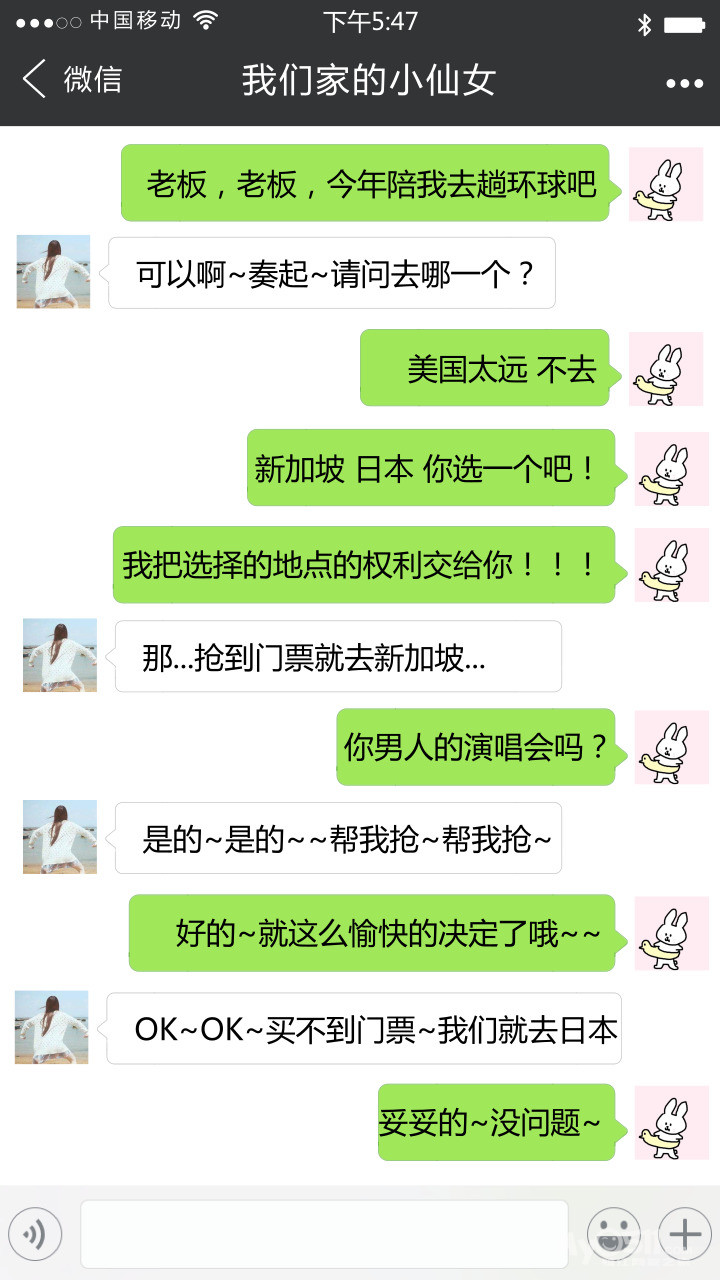720x1280 pixels.
Task: Open the contact's avatar beside 可以啊~奏起
Action: [x=53, y=271]
